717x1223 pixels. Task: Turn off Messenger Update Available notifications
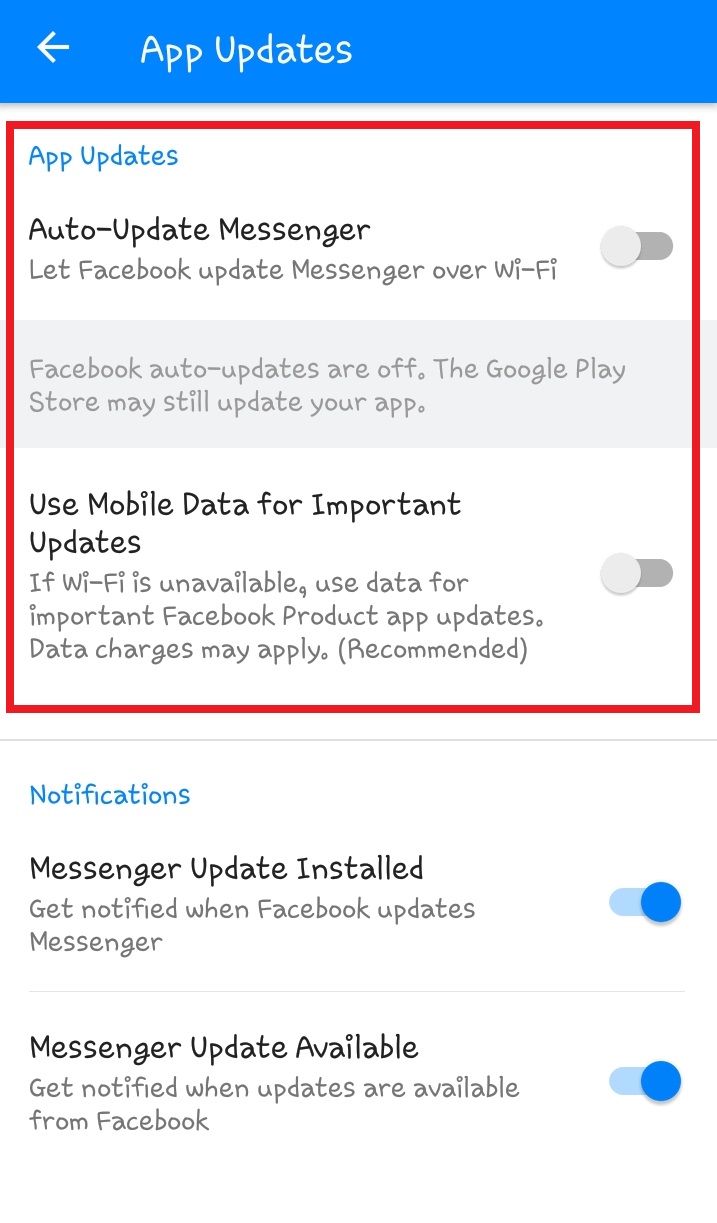[645, 1081]
